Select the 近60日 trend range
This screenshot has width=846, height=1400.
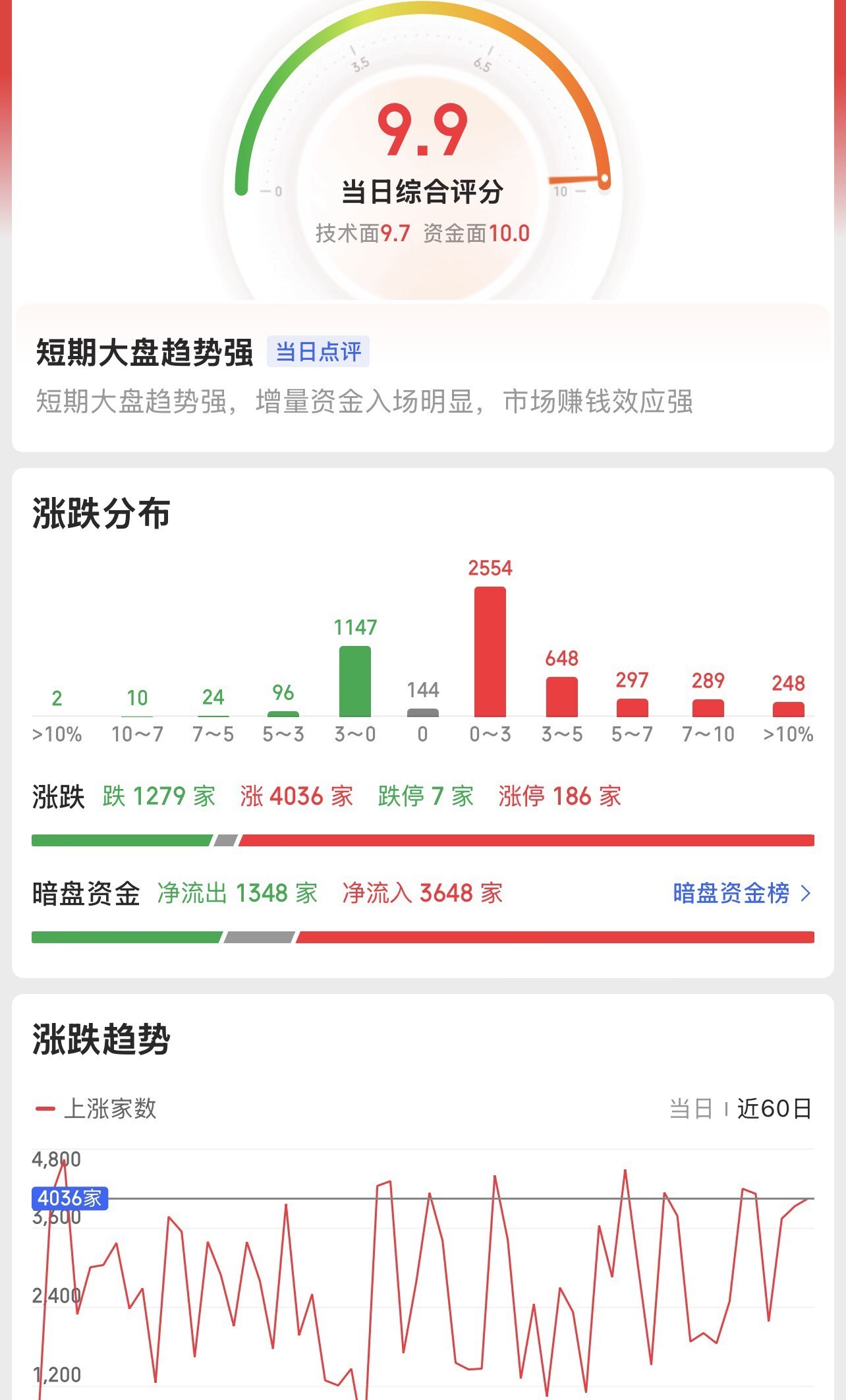click(x=774, y=1109)
